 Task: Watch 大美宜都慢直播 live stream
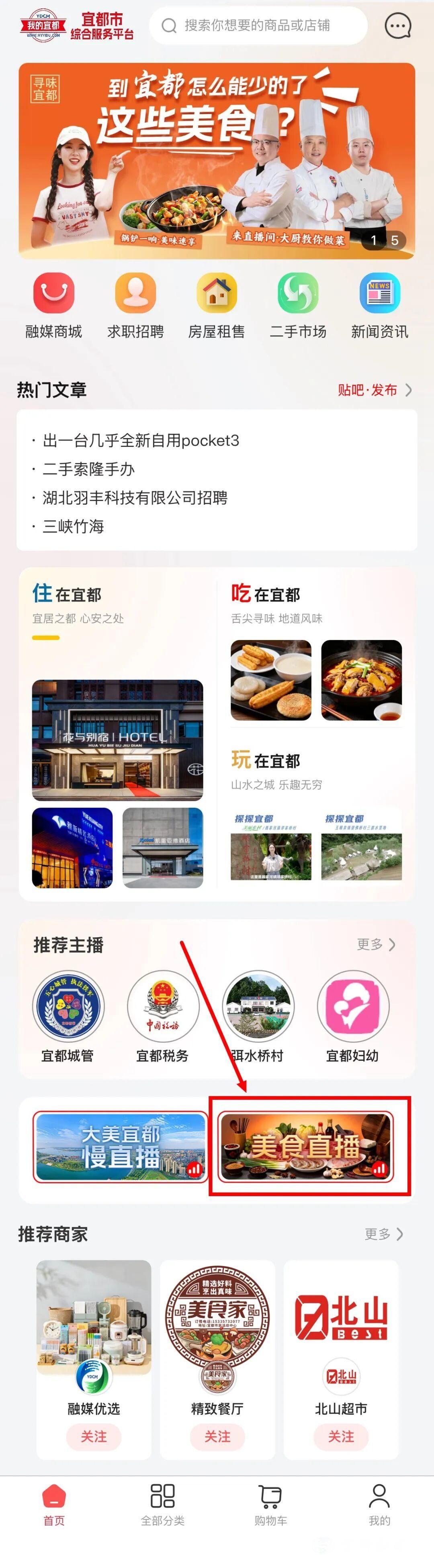tap(120, 1147)
